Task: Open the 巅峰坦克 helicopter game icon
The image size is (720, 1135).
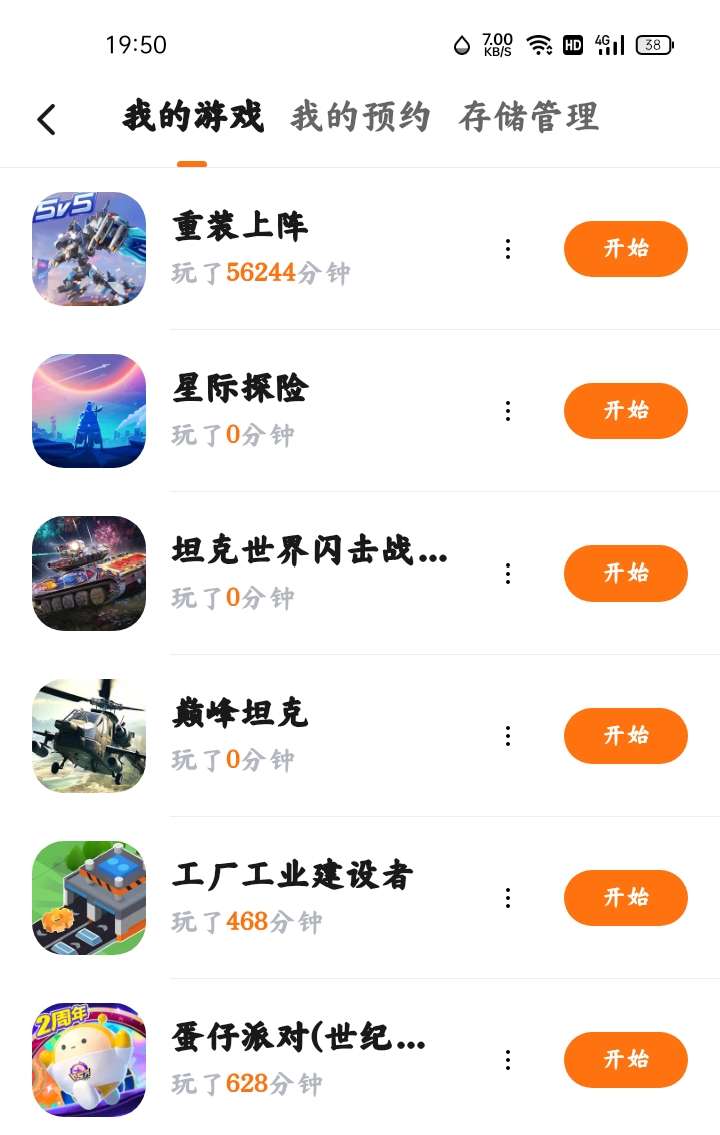Action: [x=89, y=736]
